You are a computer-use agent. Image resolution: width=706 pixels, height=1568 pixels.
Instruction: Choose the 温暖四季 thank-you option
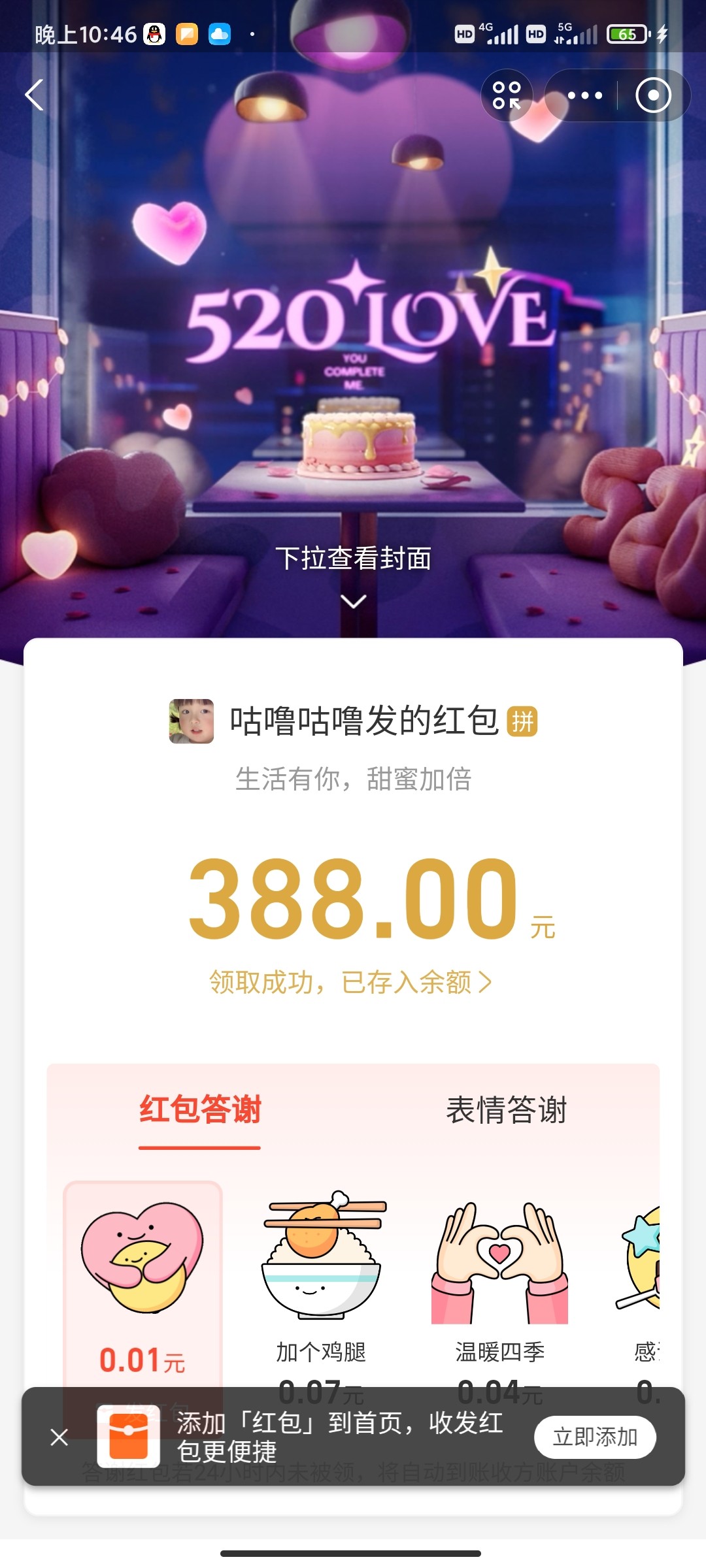(500, 1281)
